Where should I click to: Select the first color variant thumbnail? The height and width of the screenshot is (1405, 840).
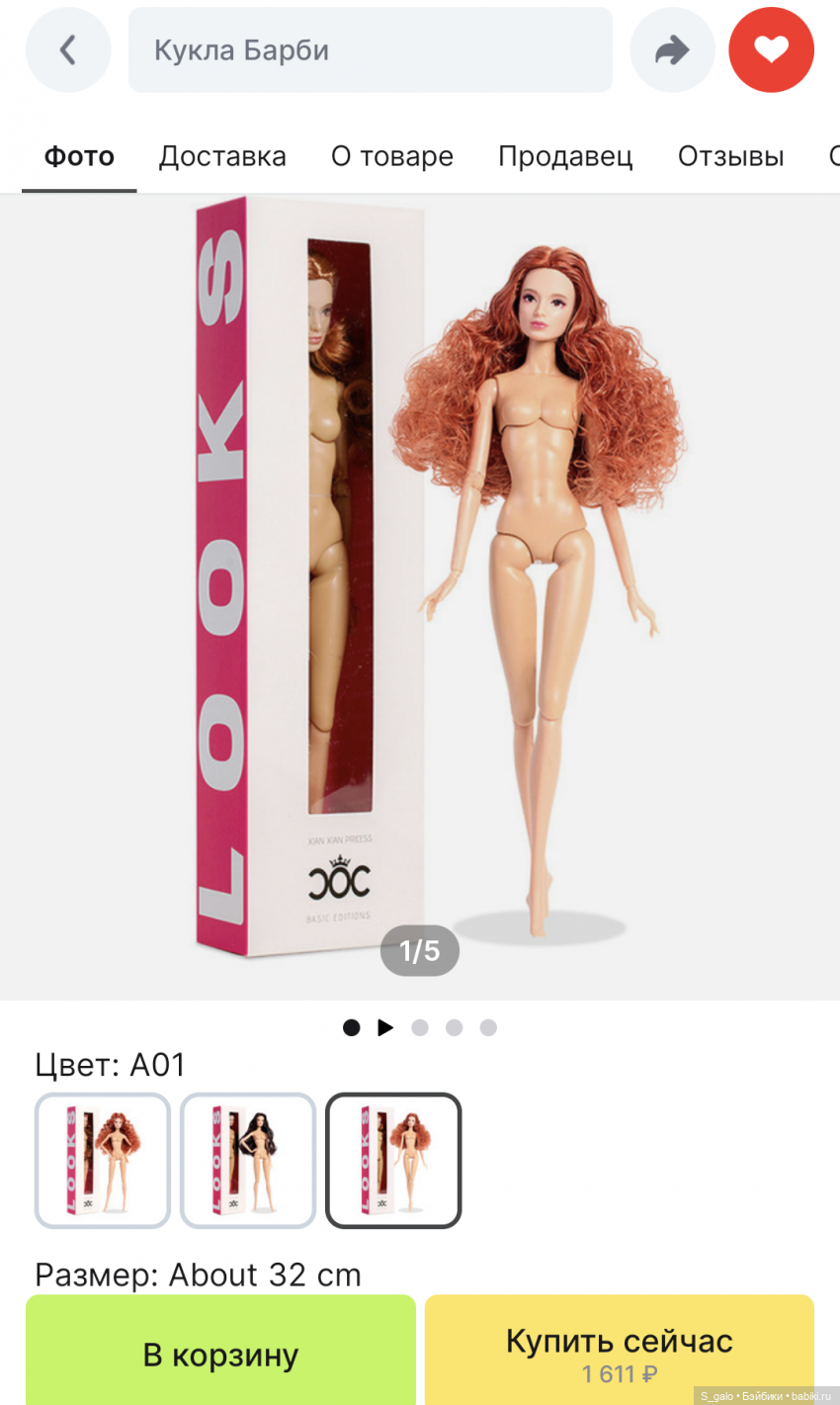pos(103,1160)
